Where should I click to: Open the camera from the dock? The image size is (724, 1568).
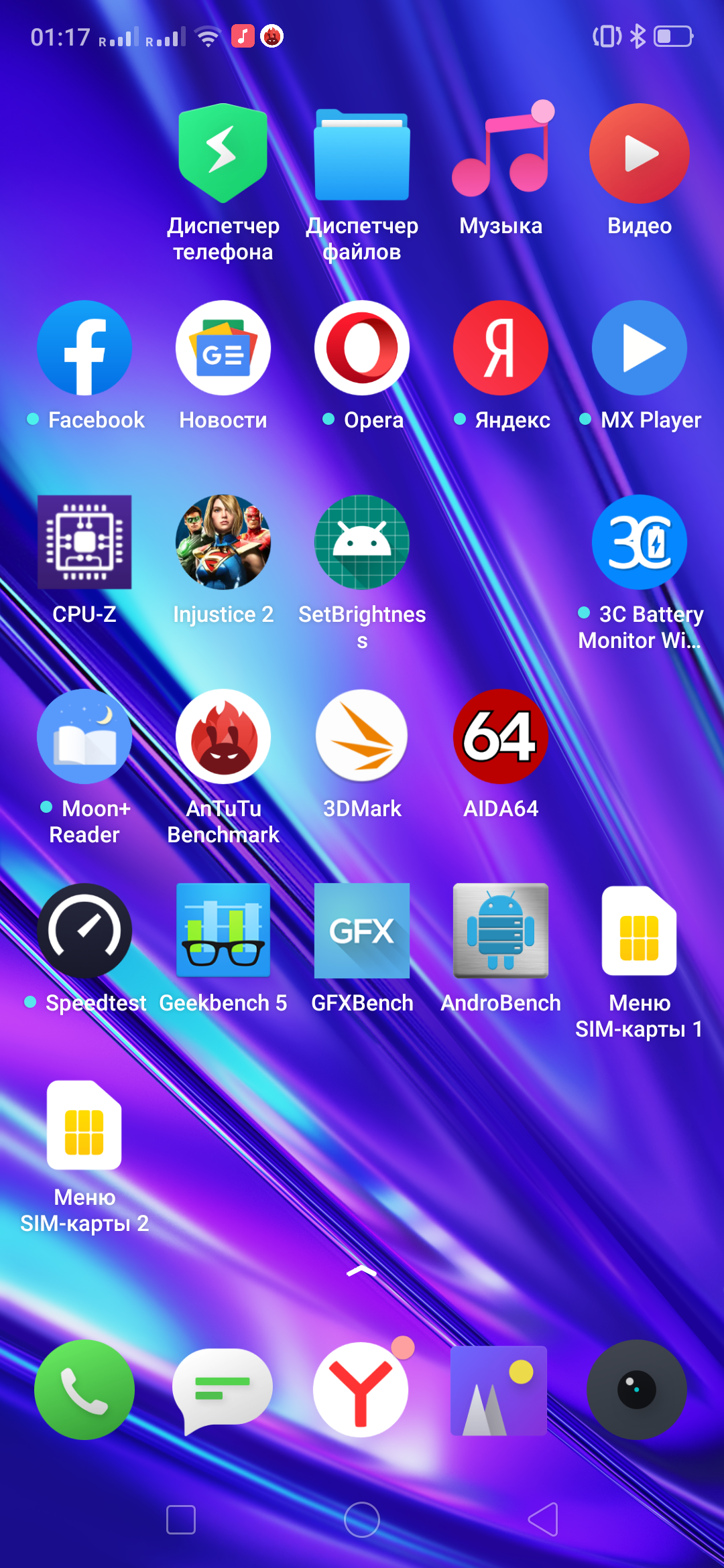point(637,1390)
